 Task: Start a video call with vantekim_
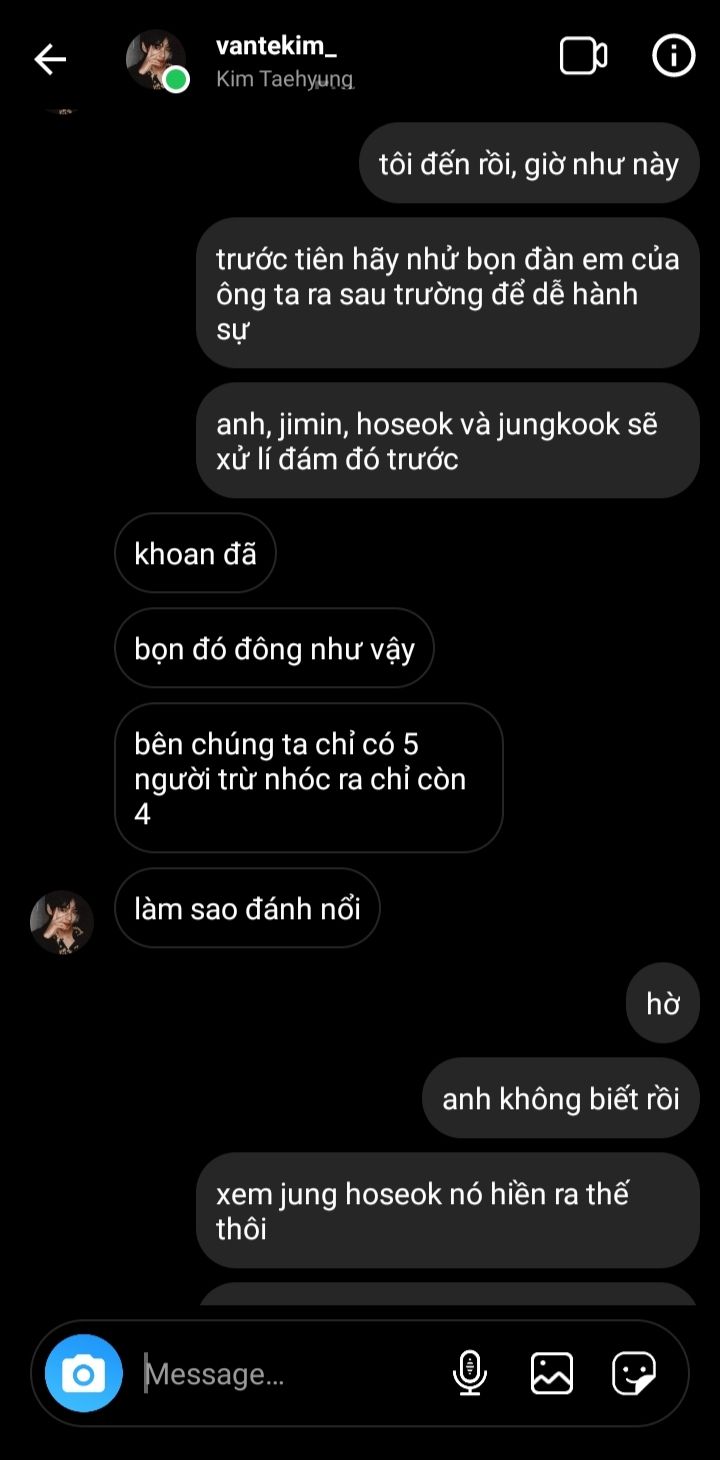pyautogui.click(x=583, y=57)
